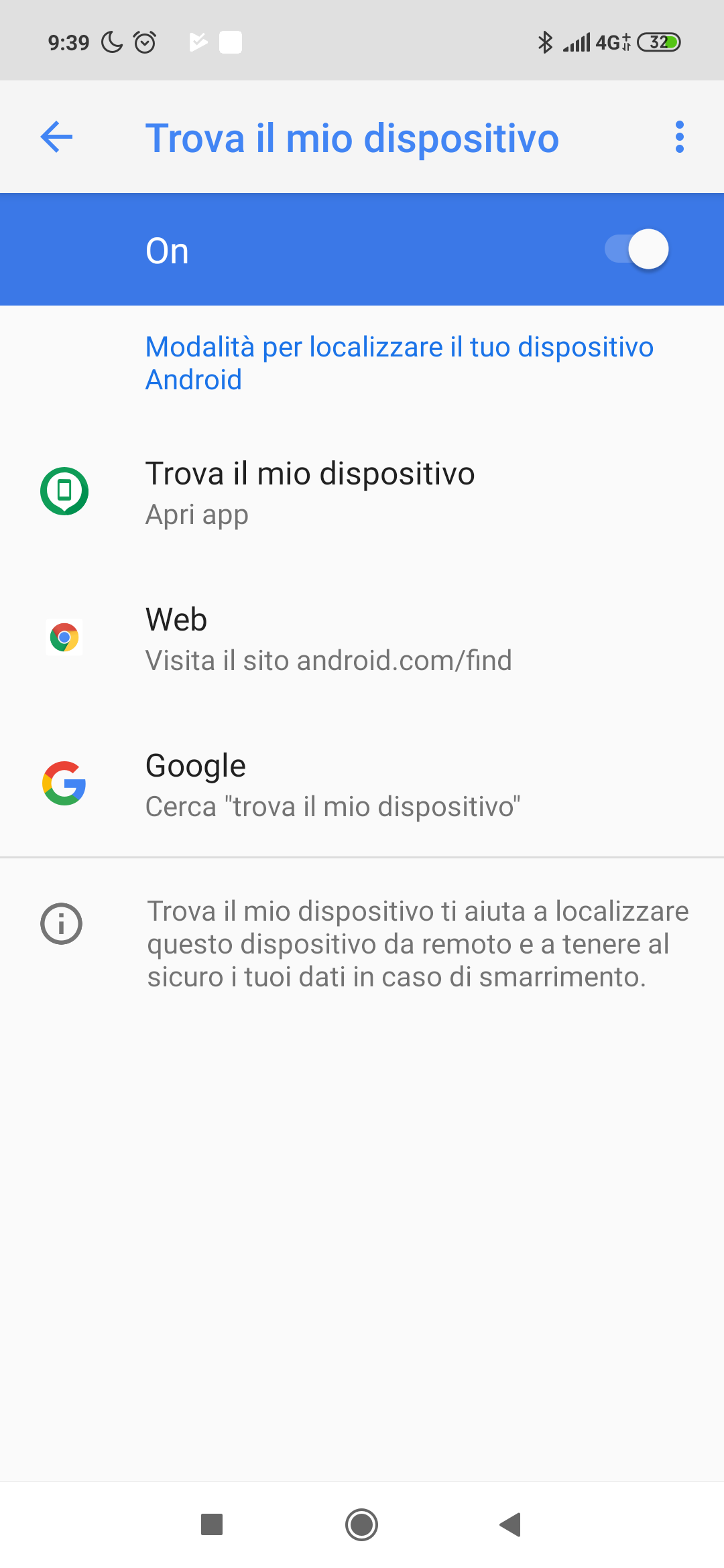The height and width of the screenshot is (1568, 724).
Task: Disable the feature via the blue On banner switch
Action: pos(637,249)
